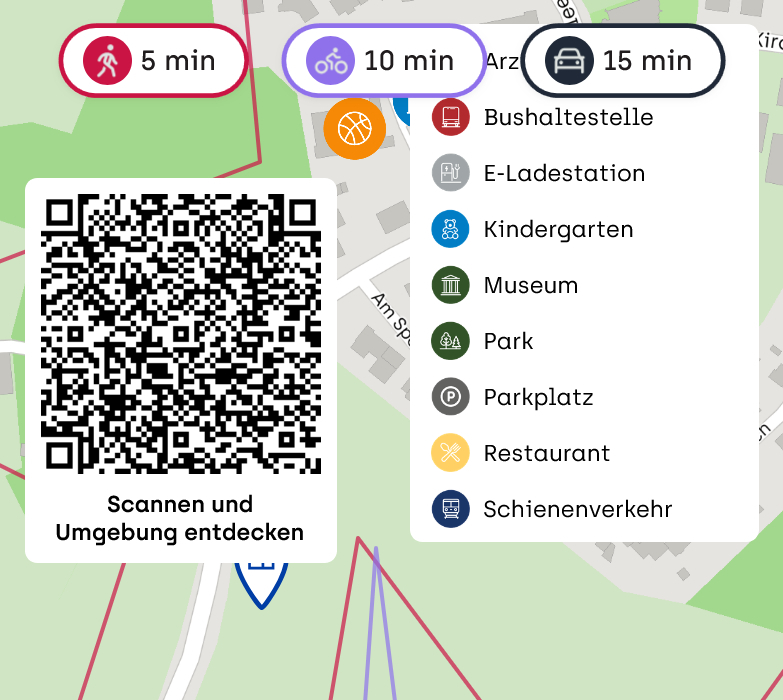Screen dimensions: 783x700
Task: Choose Schienenverkehr in the category list
Action: point(576,509)
